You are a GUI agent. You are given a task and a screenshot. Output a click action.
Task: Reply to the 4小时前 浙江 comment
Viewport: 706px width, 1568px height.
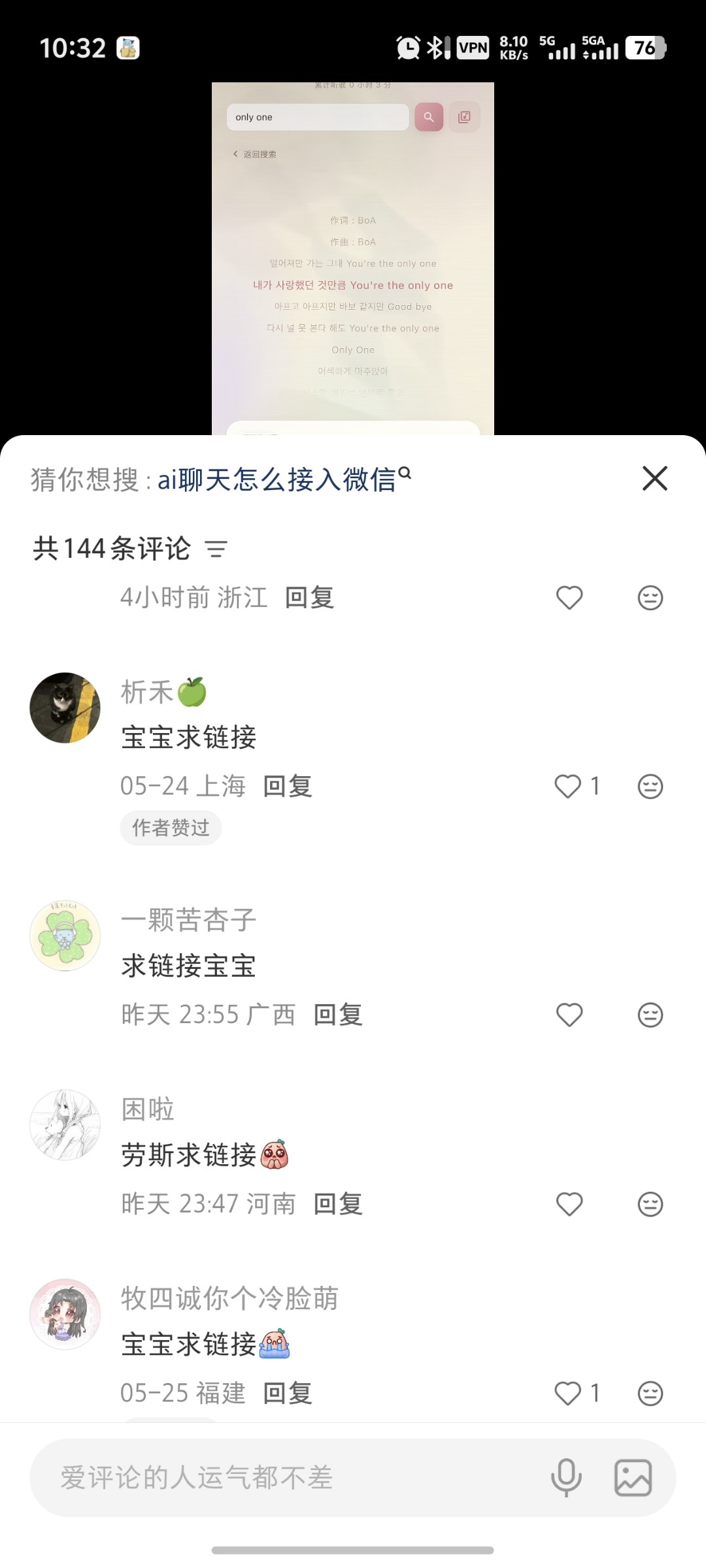pos(310,597)
